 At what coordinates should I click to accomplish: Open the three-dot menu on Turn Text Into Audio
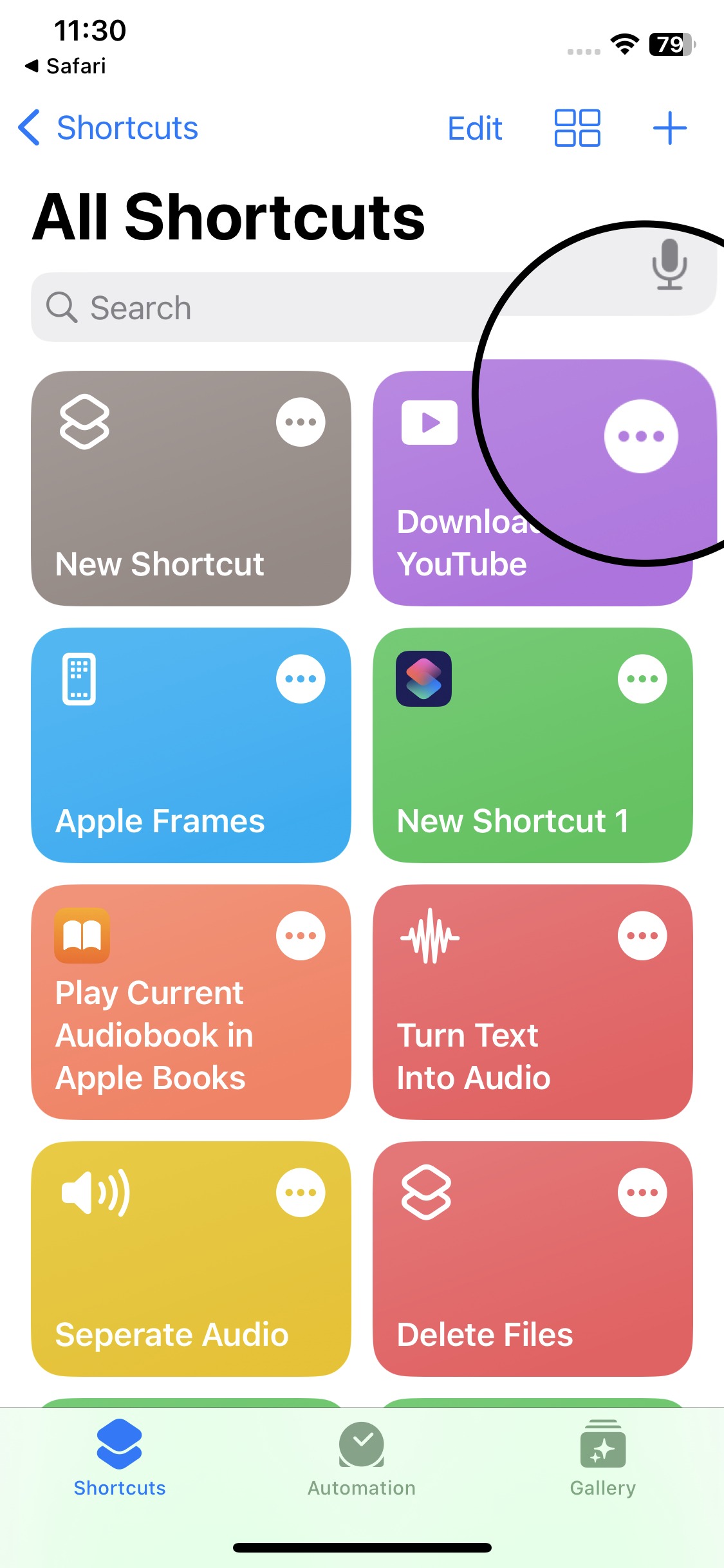click(x=642, y=936)
